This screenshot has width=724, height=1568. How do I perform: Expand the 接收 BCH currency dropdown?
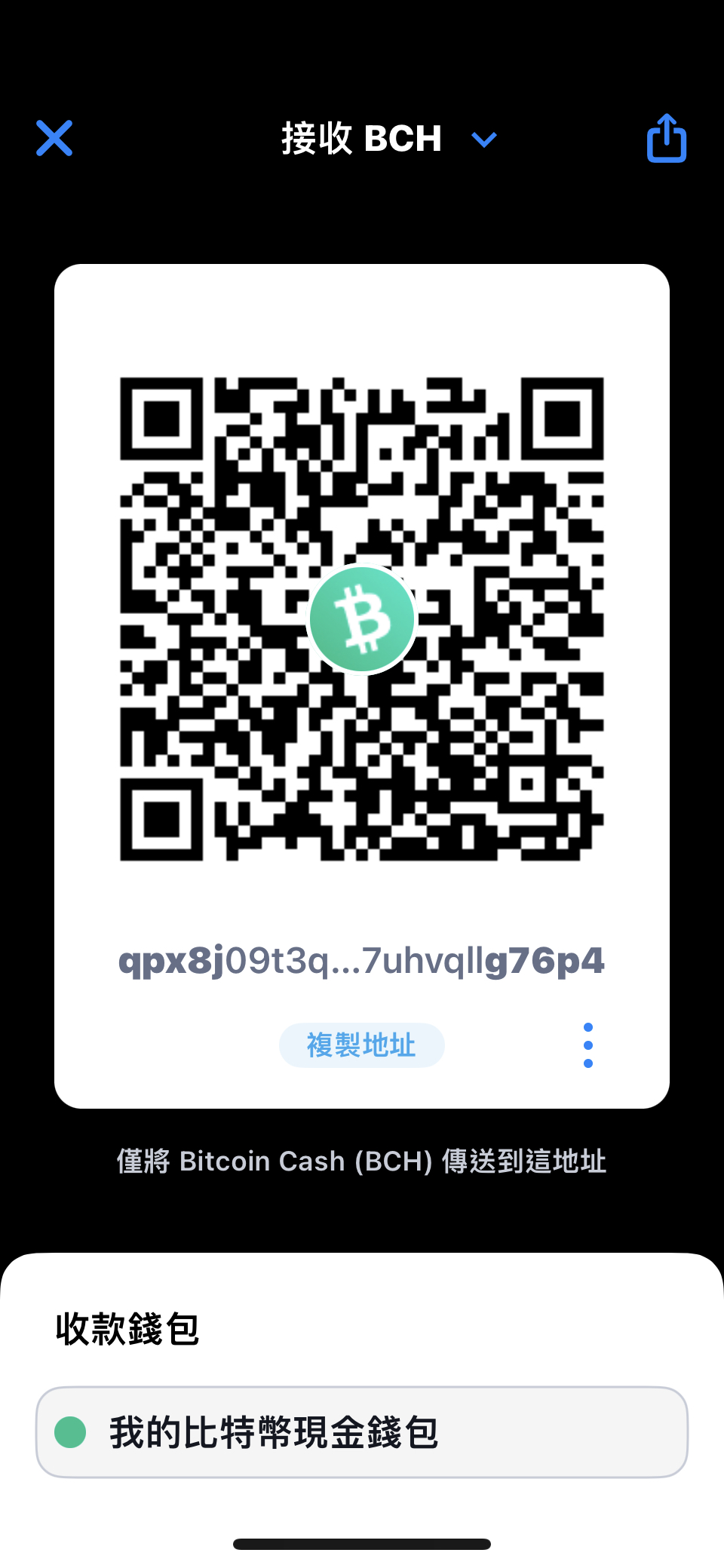pos(483,140)
